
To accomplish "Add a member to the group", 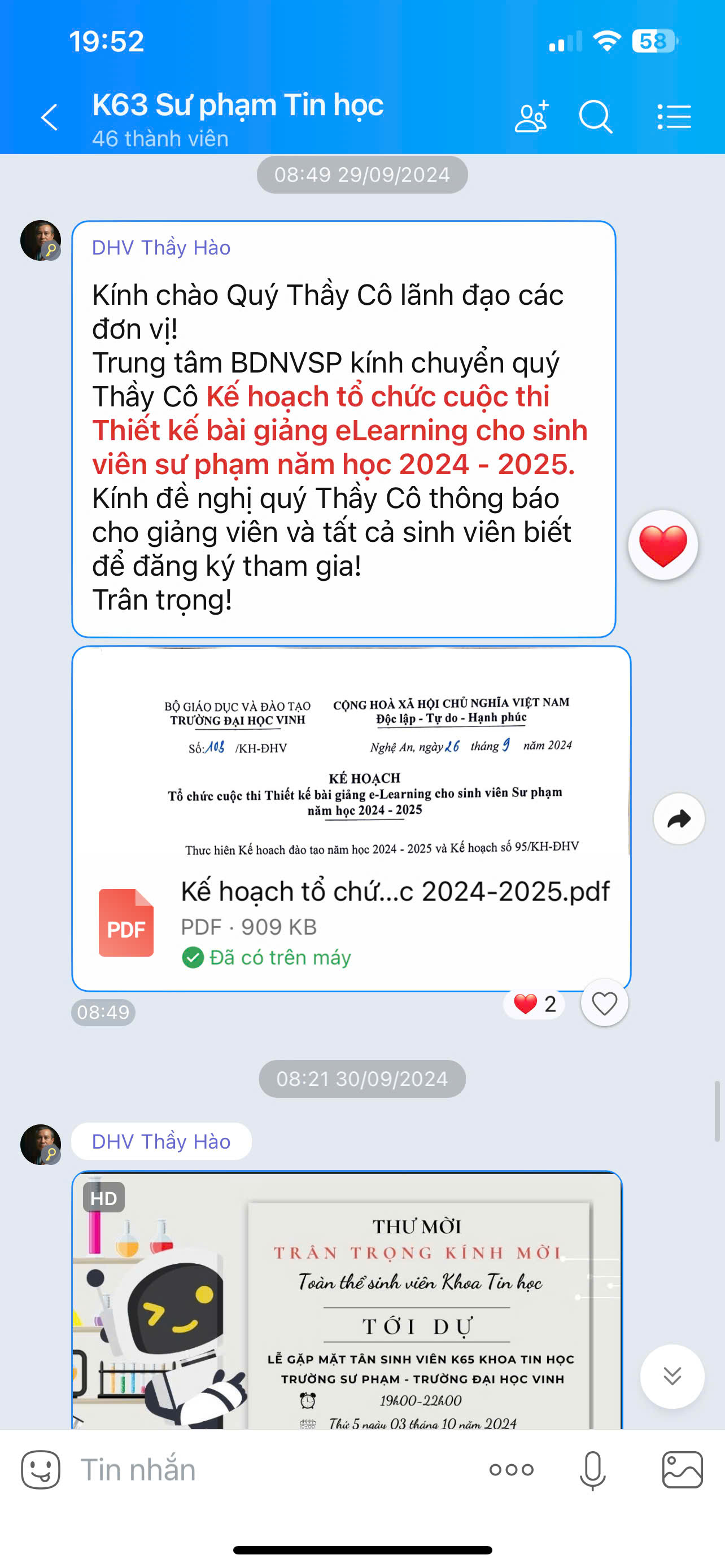I will click(x=531, y=116).
